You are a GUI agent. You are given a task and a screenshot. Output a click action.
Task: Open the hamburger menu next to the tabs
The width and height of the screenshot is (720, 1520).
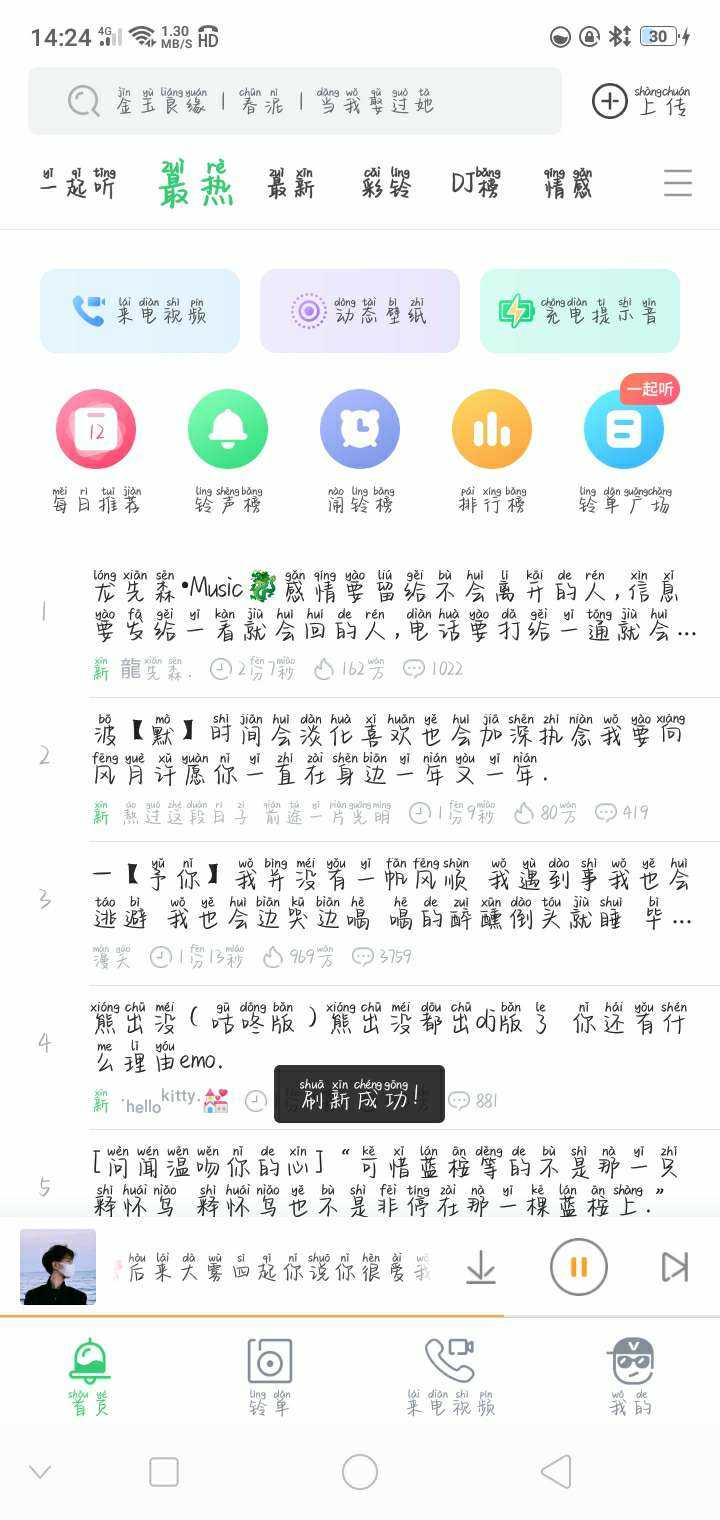(x=677, y=184)
